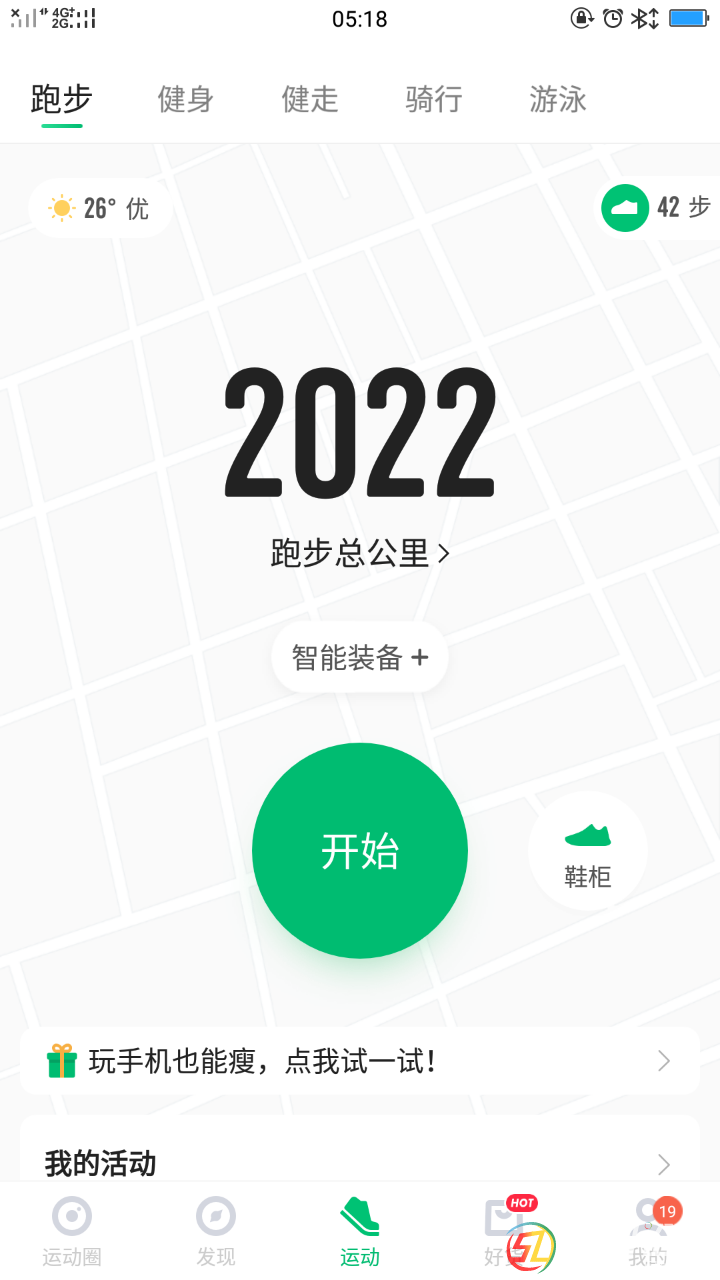
Task: Add smart gear via 智能装备
Action: pyautogui.click(x=360, y=657)
